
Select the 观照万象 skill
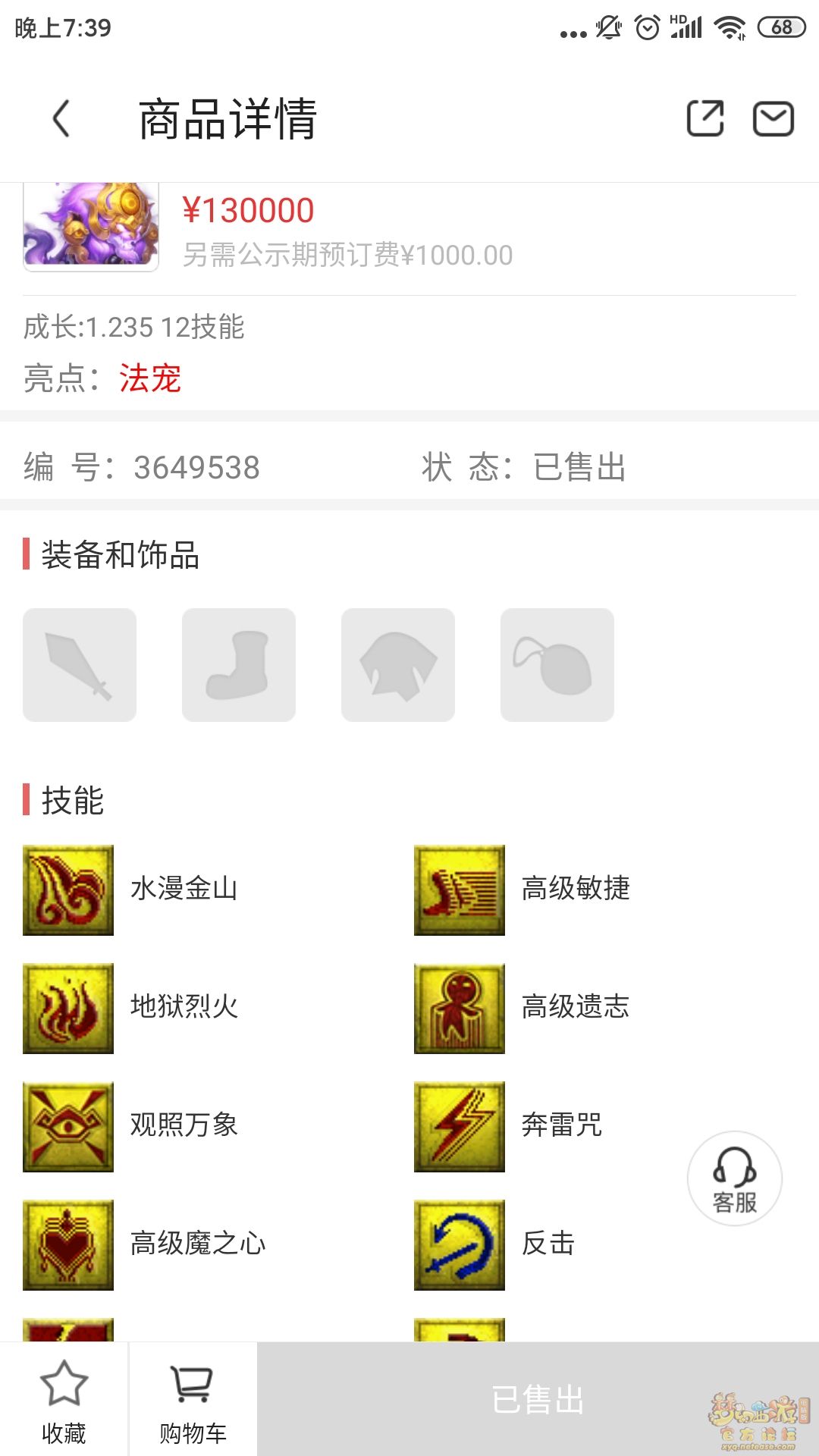coord(68,1127)
